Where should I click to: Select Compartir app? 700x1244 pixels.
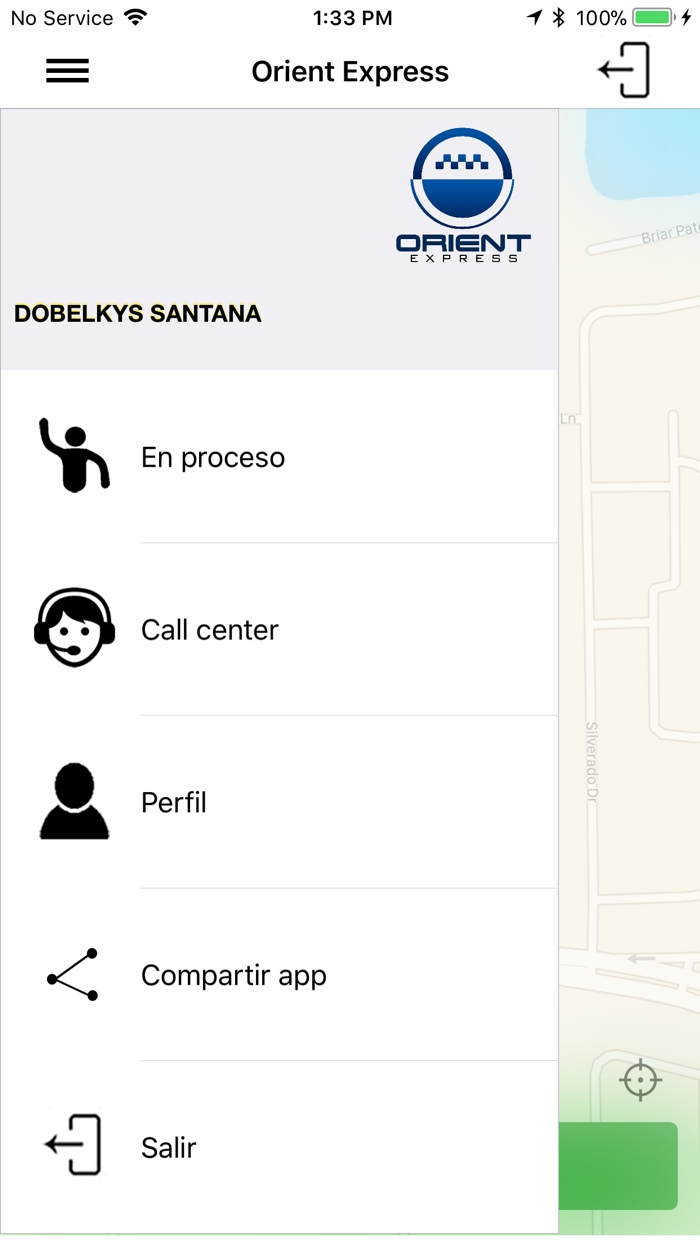tap(234, 975)
